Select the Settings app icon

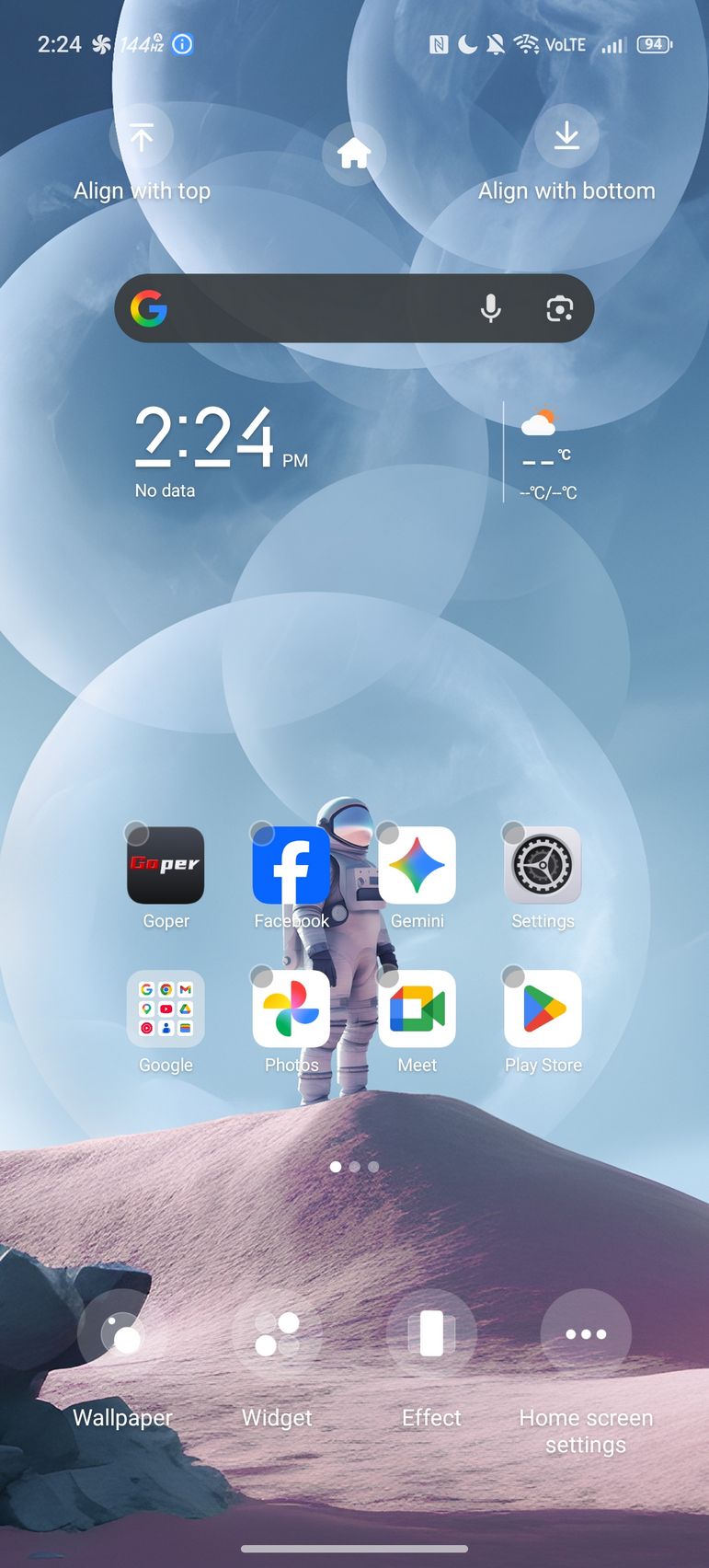543,865
